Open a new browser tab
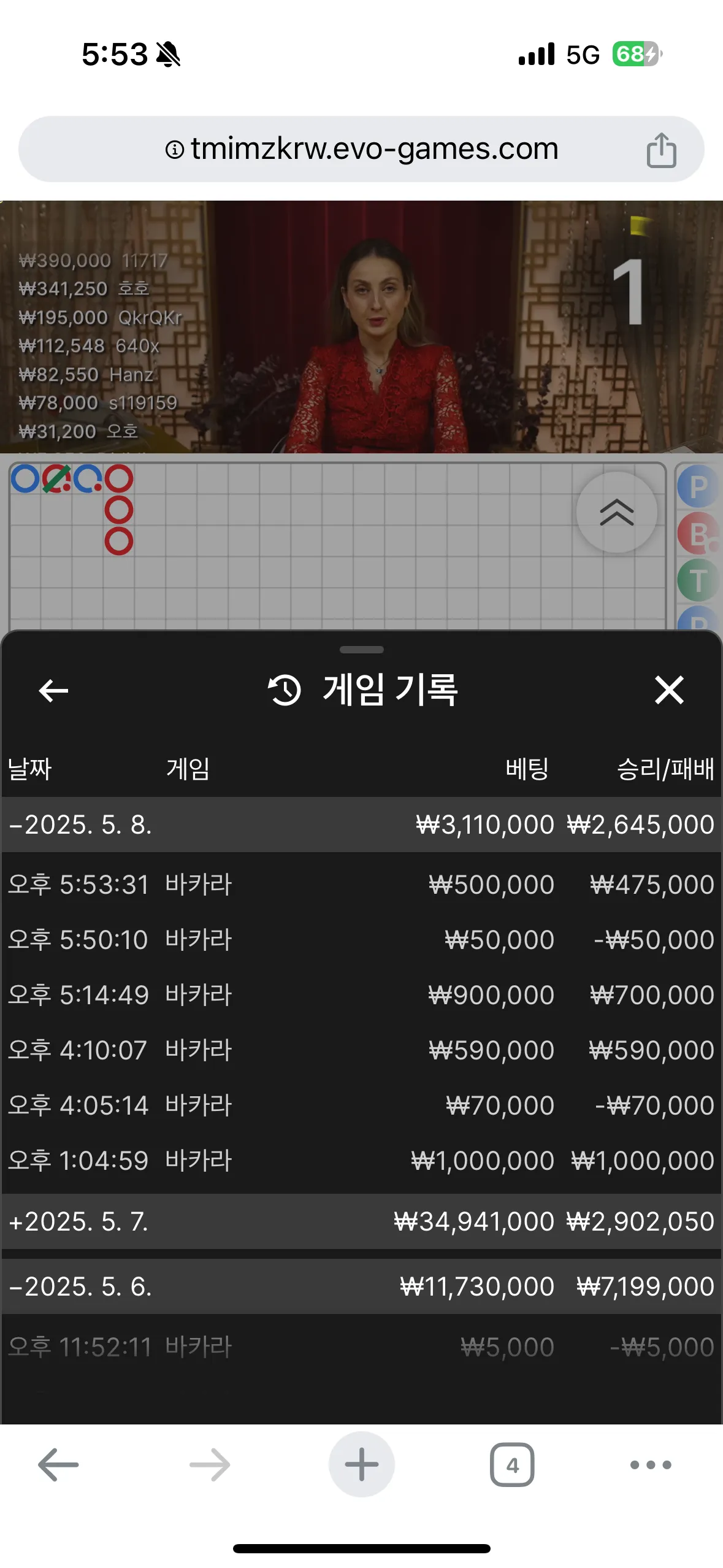 (x=362, y=1465)
